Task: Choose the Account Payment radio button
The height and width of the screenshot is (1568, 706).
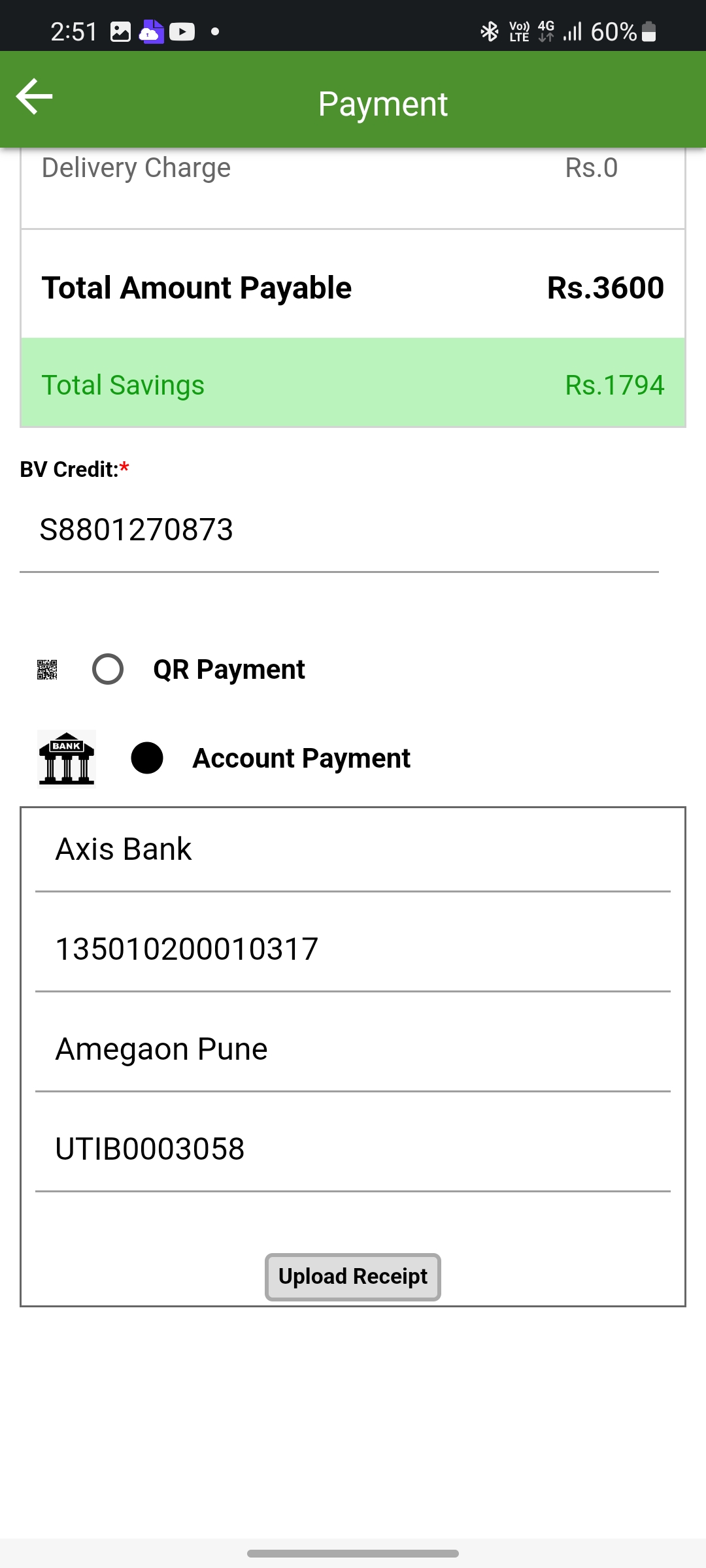Action: 147,758
